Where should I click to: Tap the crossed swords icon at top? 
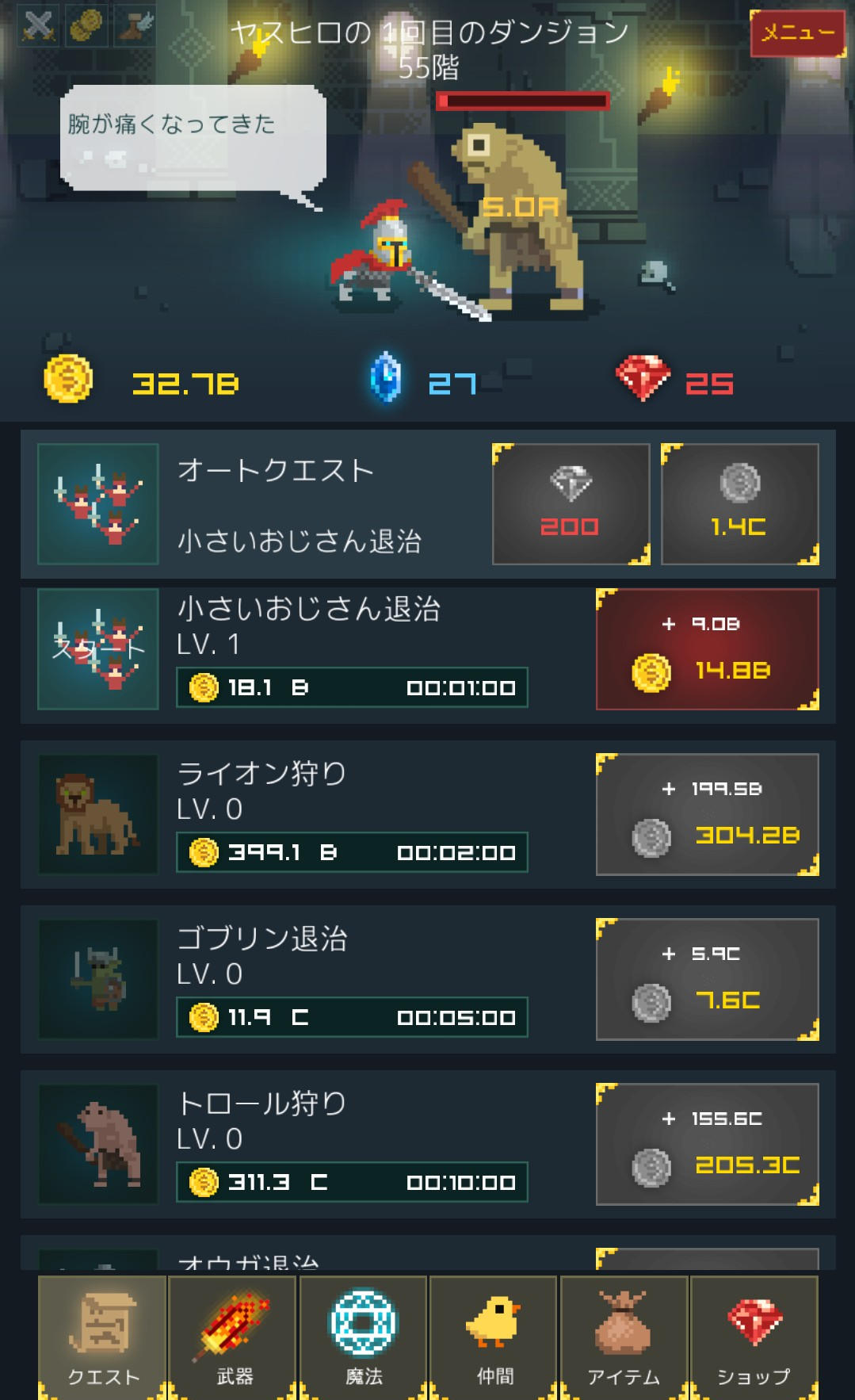(38, 26)
